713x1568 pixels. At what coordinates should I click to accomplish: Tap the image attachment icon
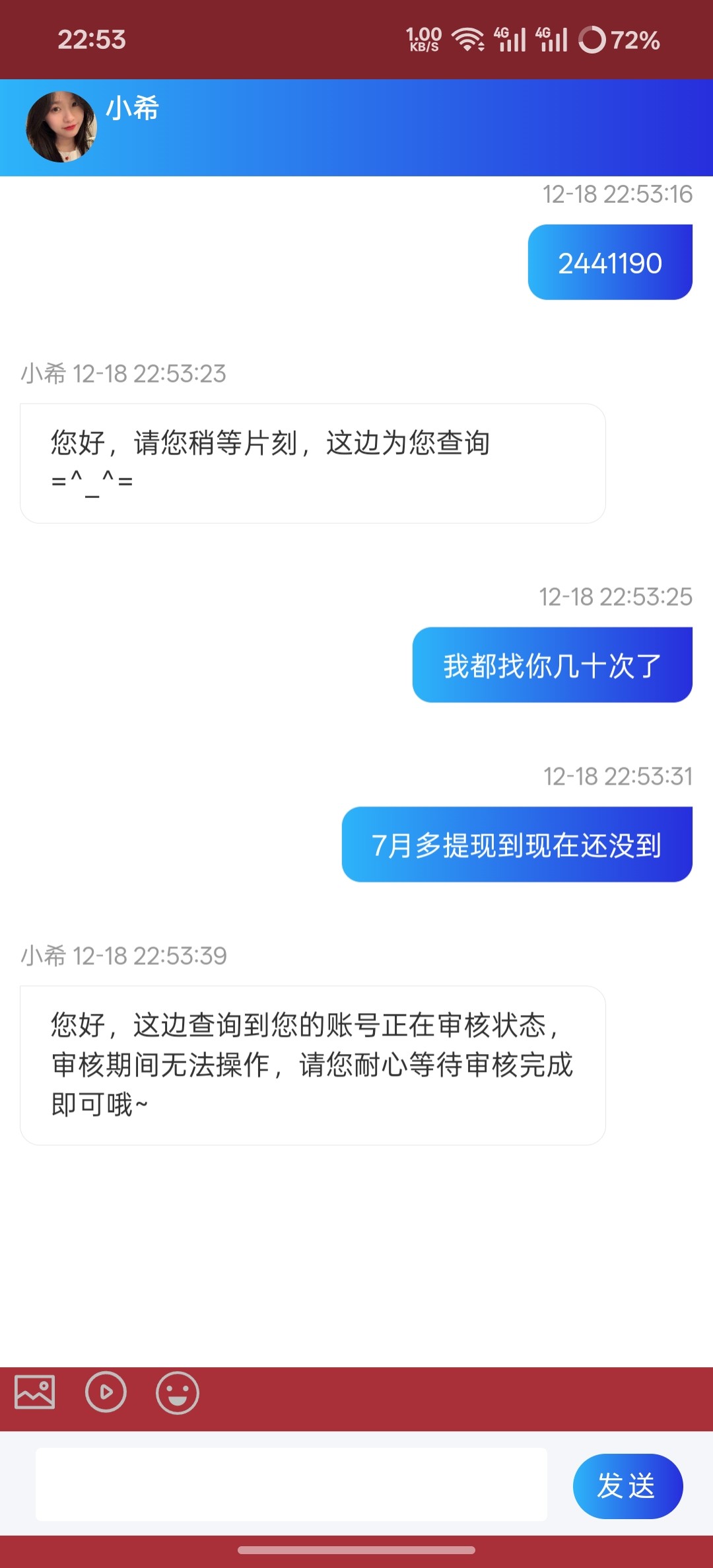35,1392
